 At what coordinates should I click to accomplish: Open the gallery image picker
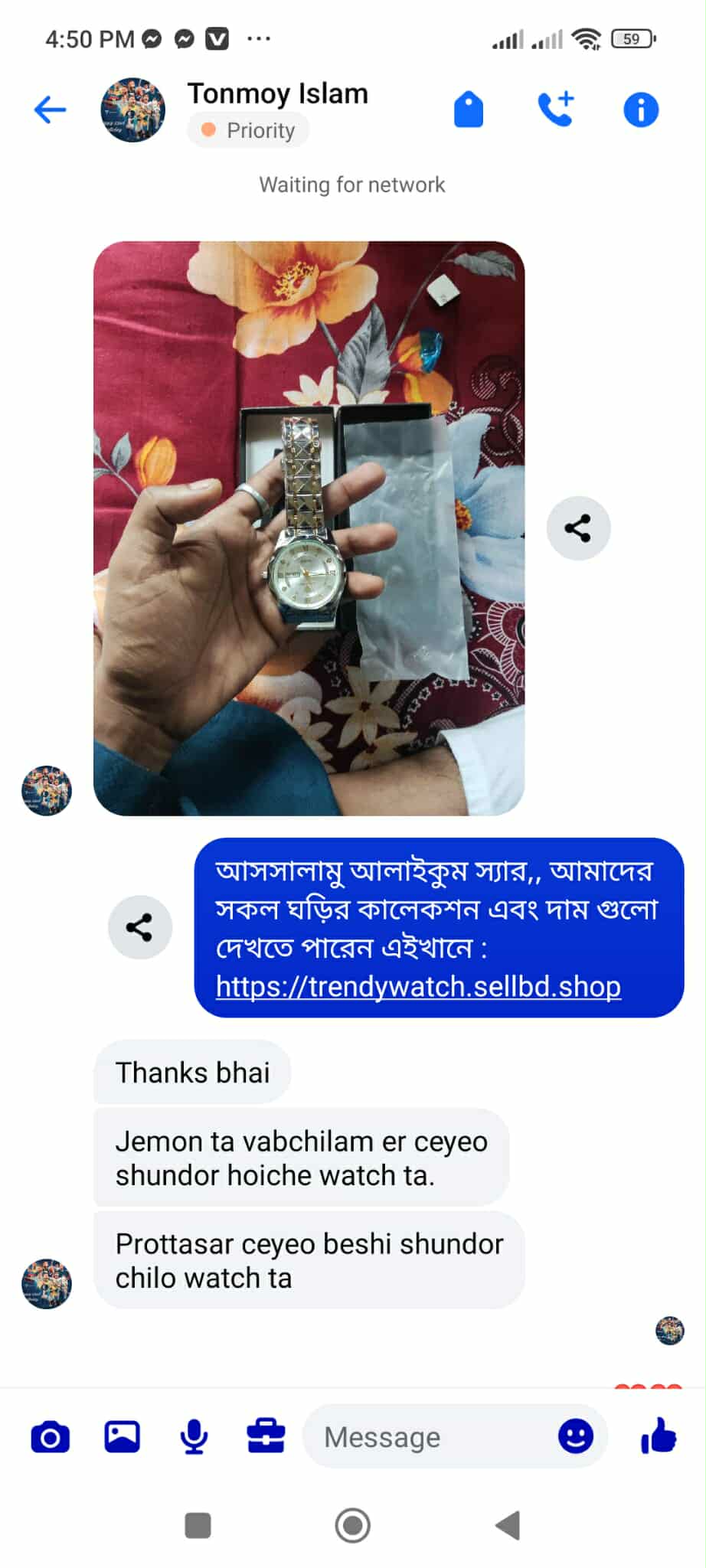pyautogui.click(x=123, y=1437)
